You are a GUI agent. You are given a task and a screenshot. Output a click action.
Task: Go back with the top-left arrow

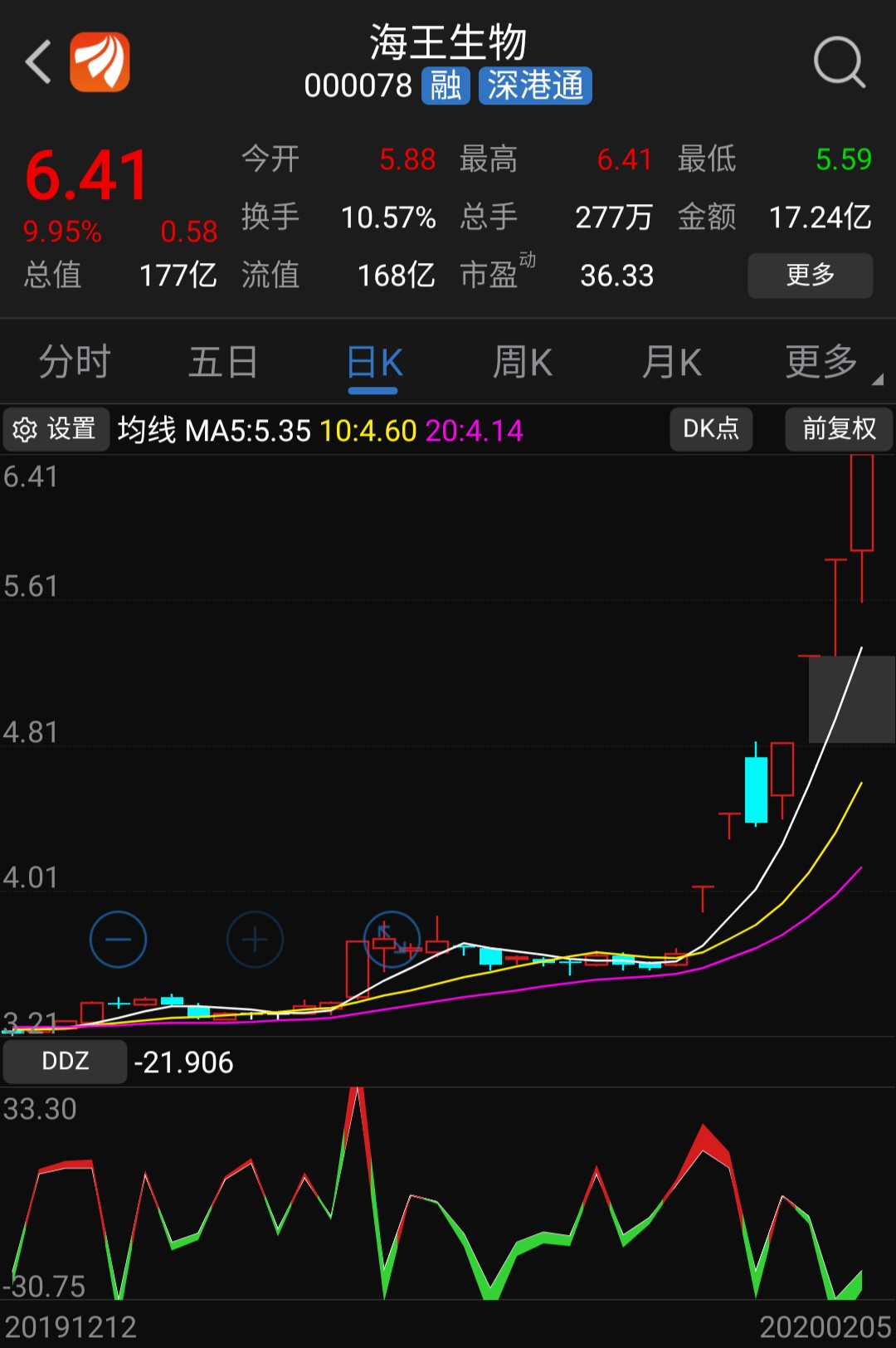click(38, 62)
